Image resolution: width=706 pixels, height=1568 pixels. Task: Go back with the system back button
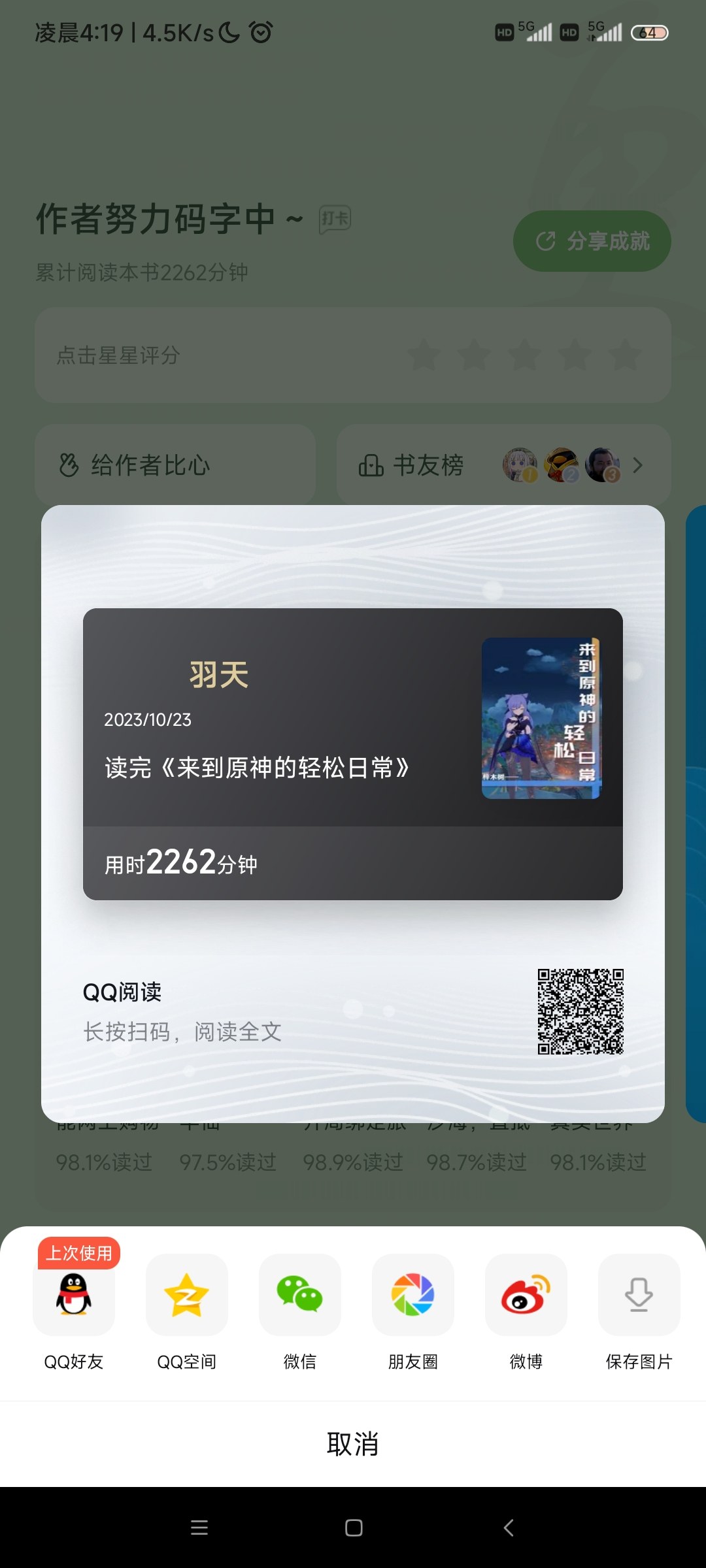[509, 1527]
